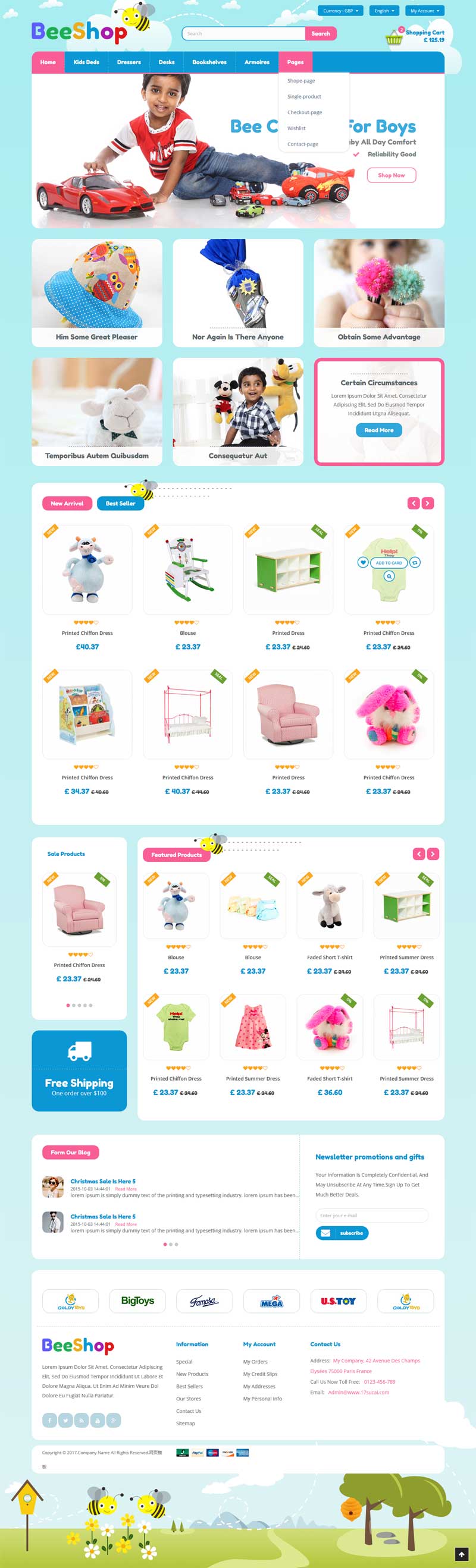Open the Currency GBP dropdown
Viewport: 476px width, 1568px height.
(x=341, y=10)
